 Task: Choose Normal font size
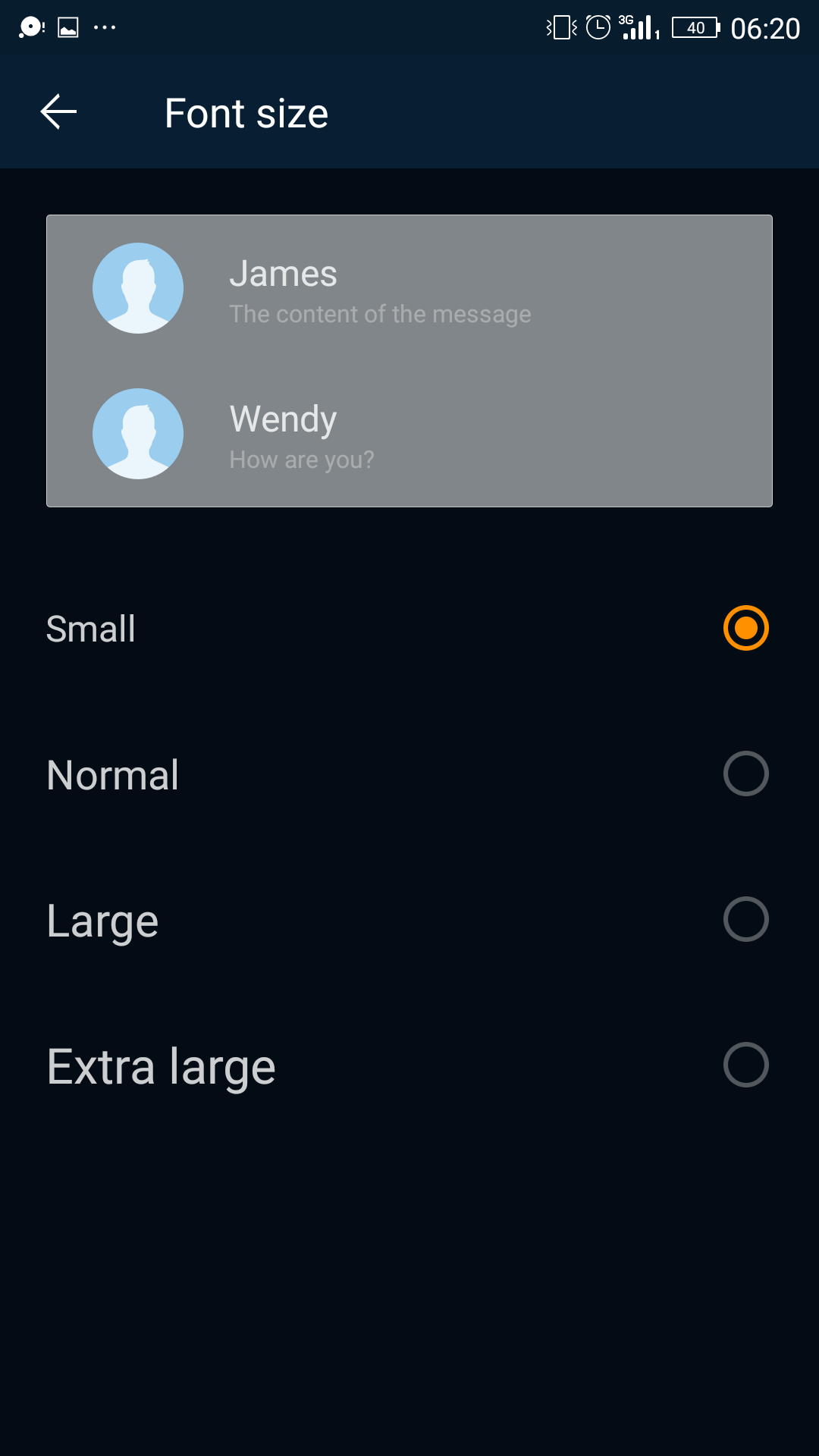pos(409,773)
